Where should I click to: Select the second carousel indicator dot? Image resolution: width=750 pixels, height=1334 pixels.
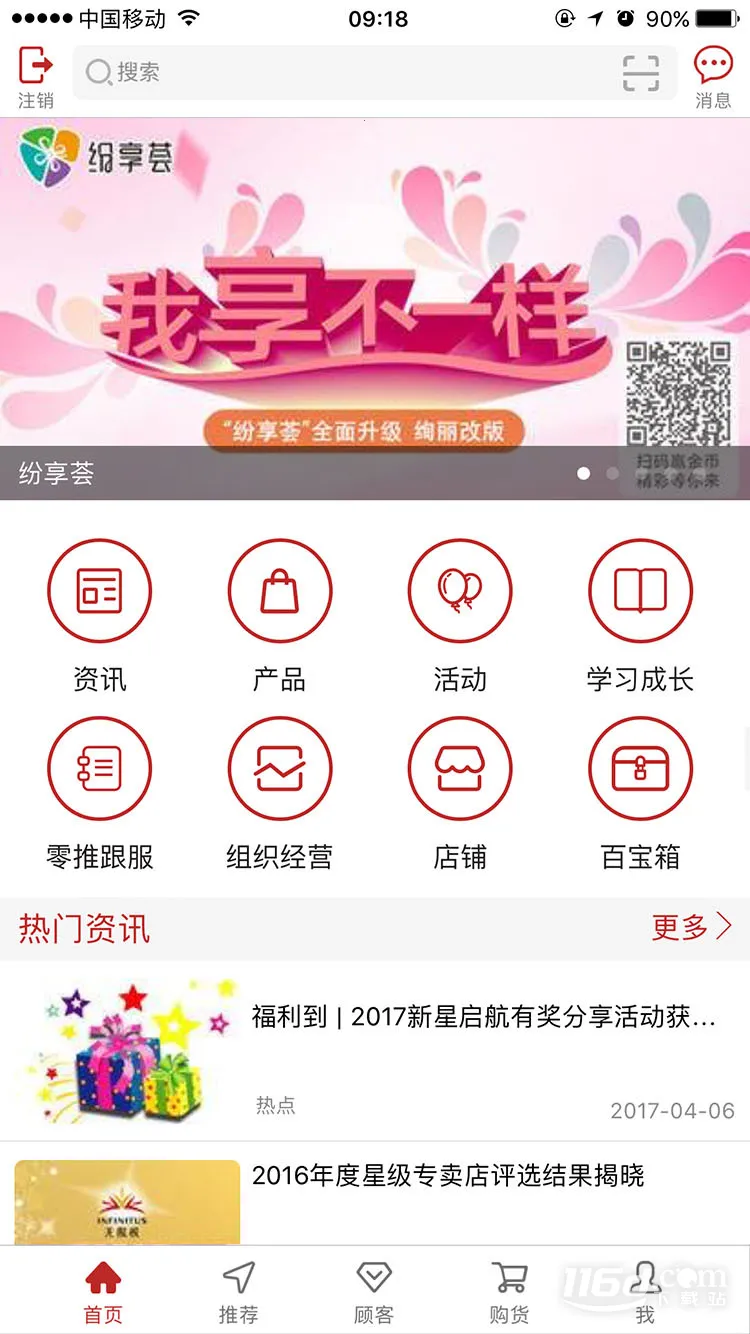614,474
